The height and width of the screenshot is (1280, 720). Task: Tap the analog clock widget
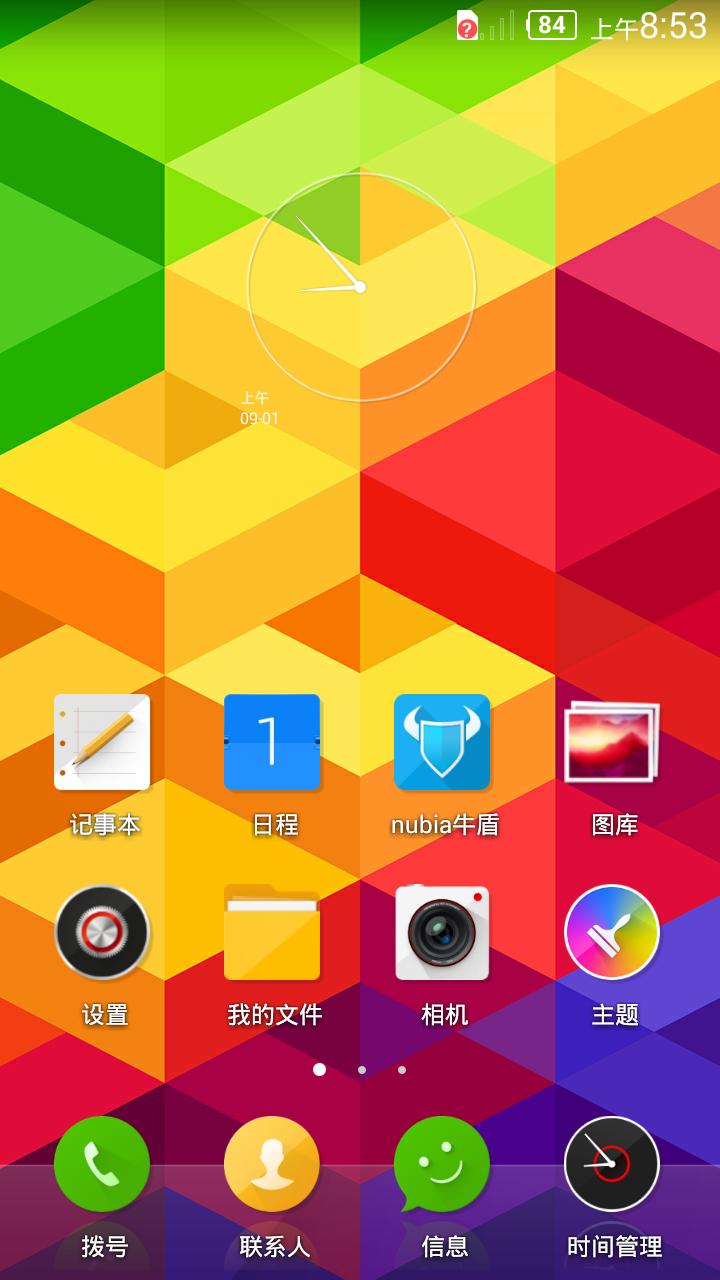tap(361, 287)
